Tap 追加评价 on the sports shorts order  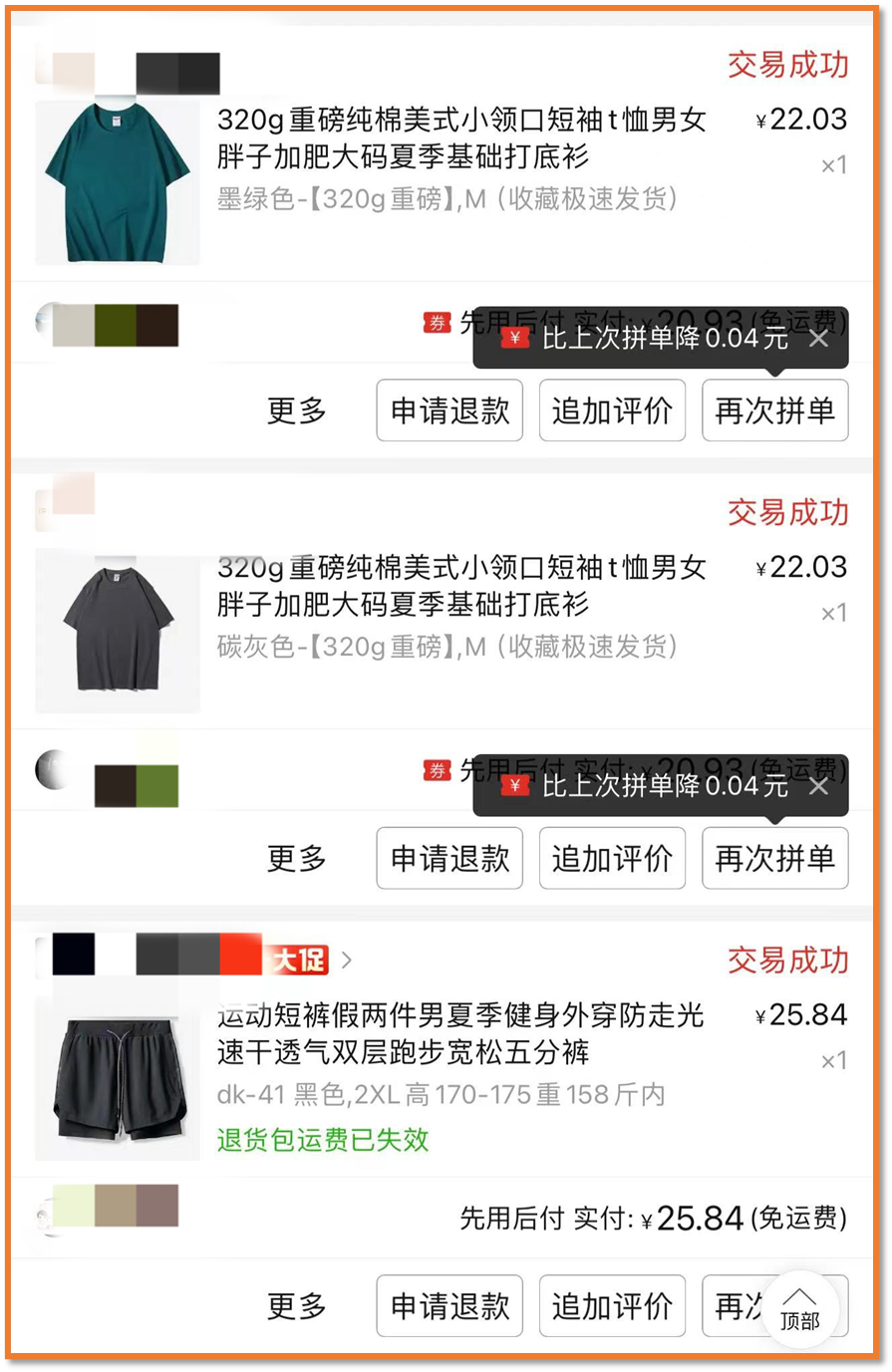coord(612,1305)
